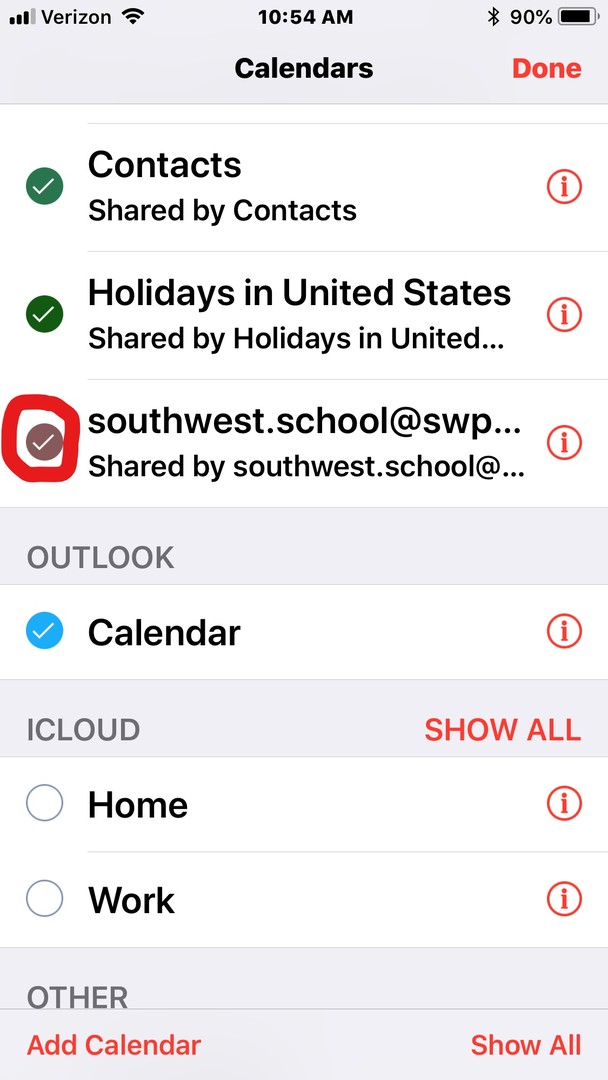The image size is (608, 1080).
Task: Tap Show All in bottom toolbar
Action: (x=526, y=1045)
